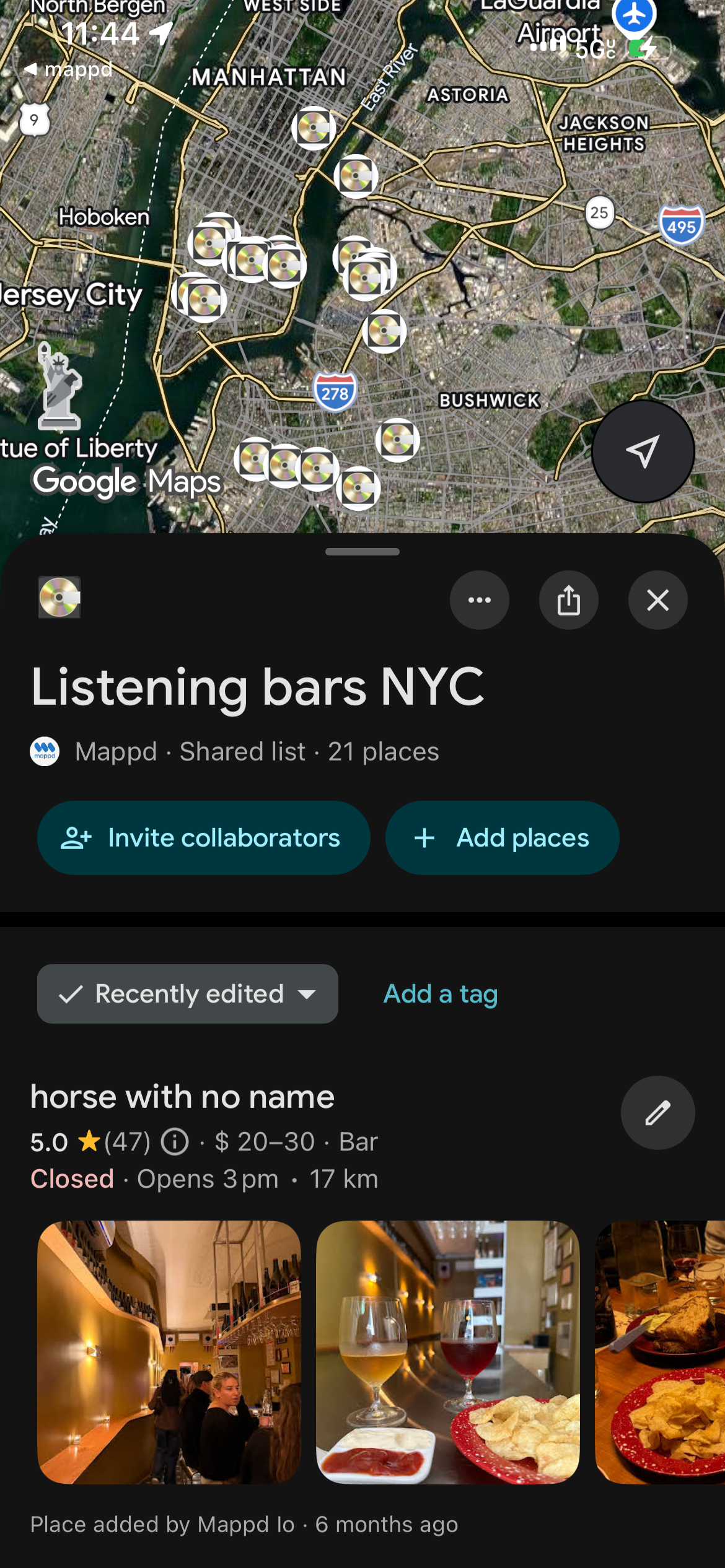The height and width of the screenshot is (1568, 725).
Task: Select the CD marker near Bushwick
Action: (397, 438)
